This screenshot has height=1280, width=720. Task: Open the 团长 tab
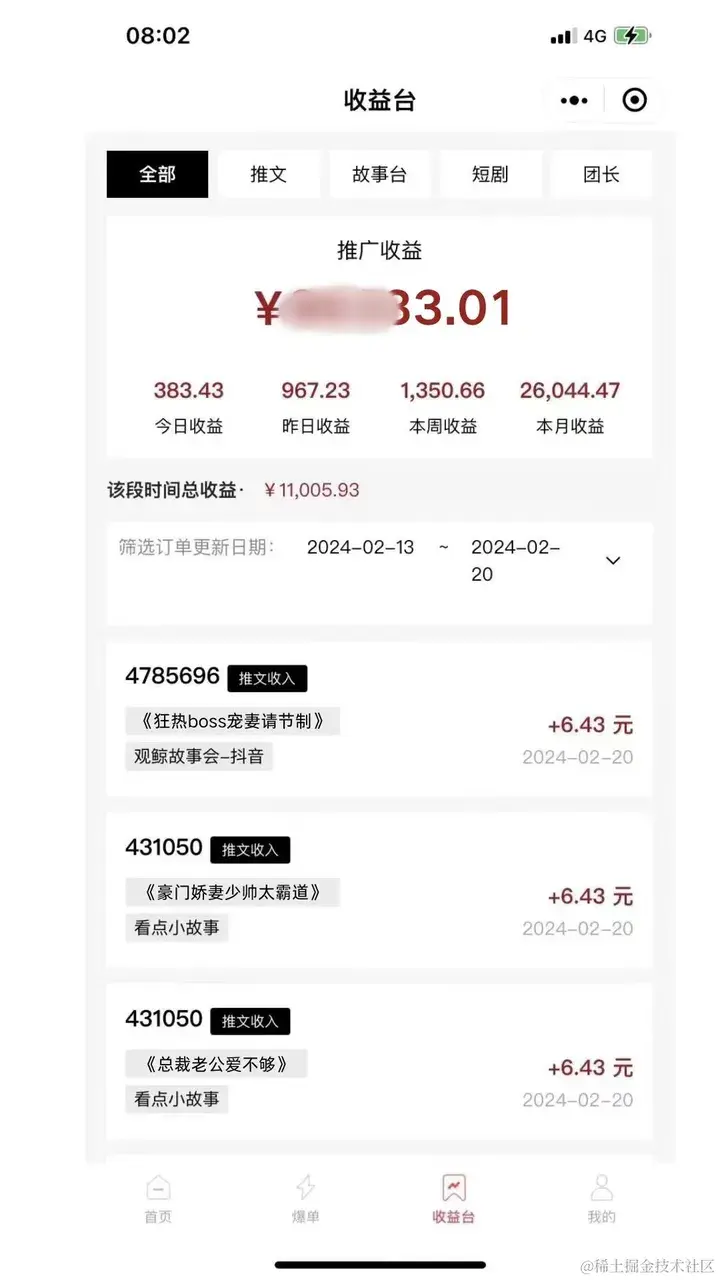pos(601,174)
